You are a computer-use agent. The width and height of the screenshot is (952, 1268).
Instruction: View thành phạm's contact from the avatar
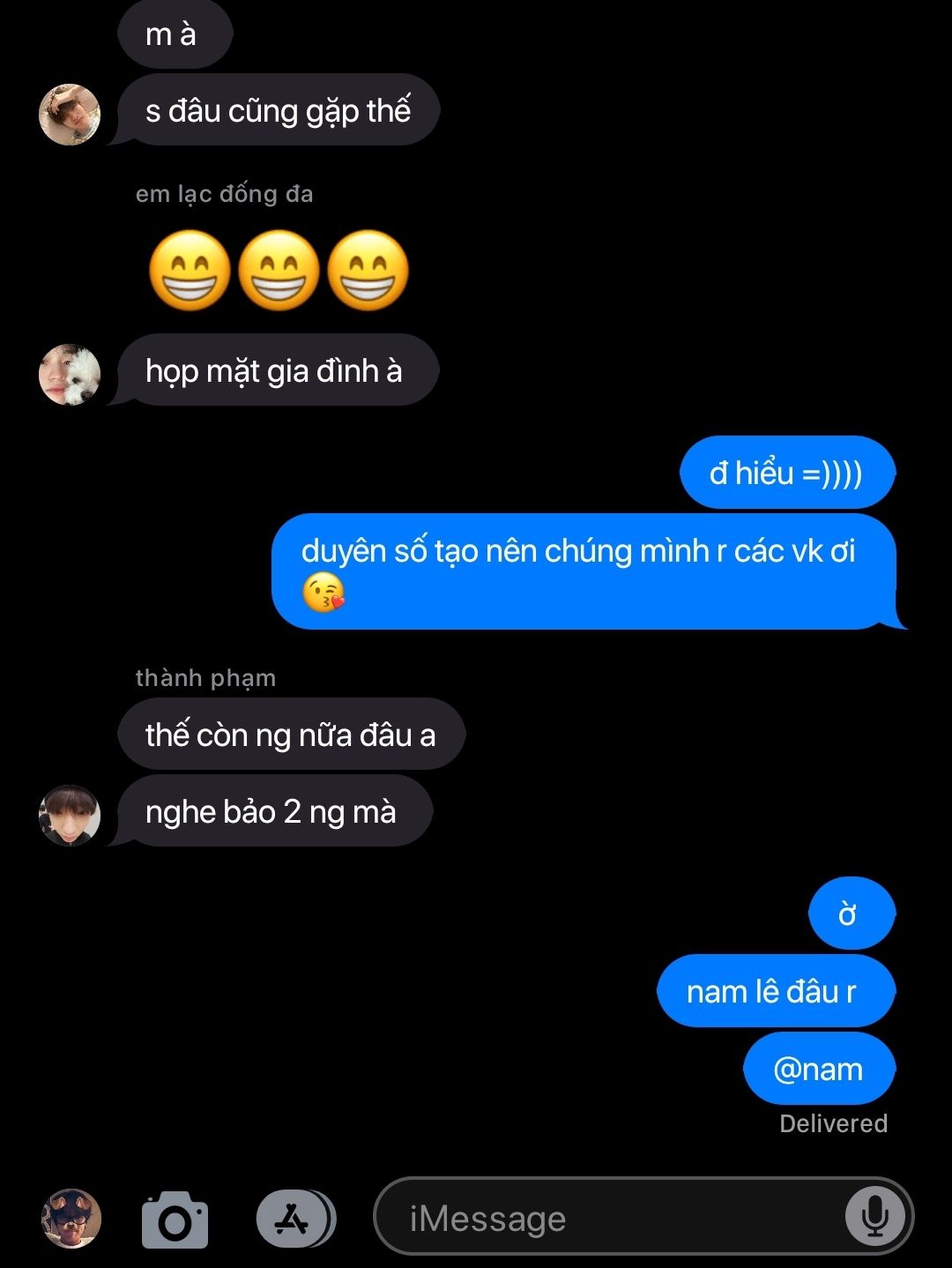[70, 815]
